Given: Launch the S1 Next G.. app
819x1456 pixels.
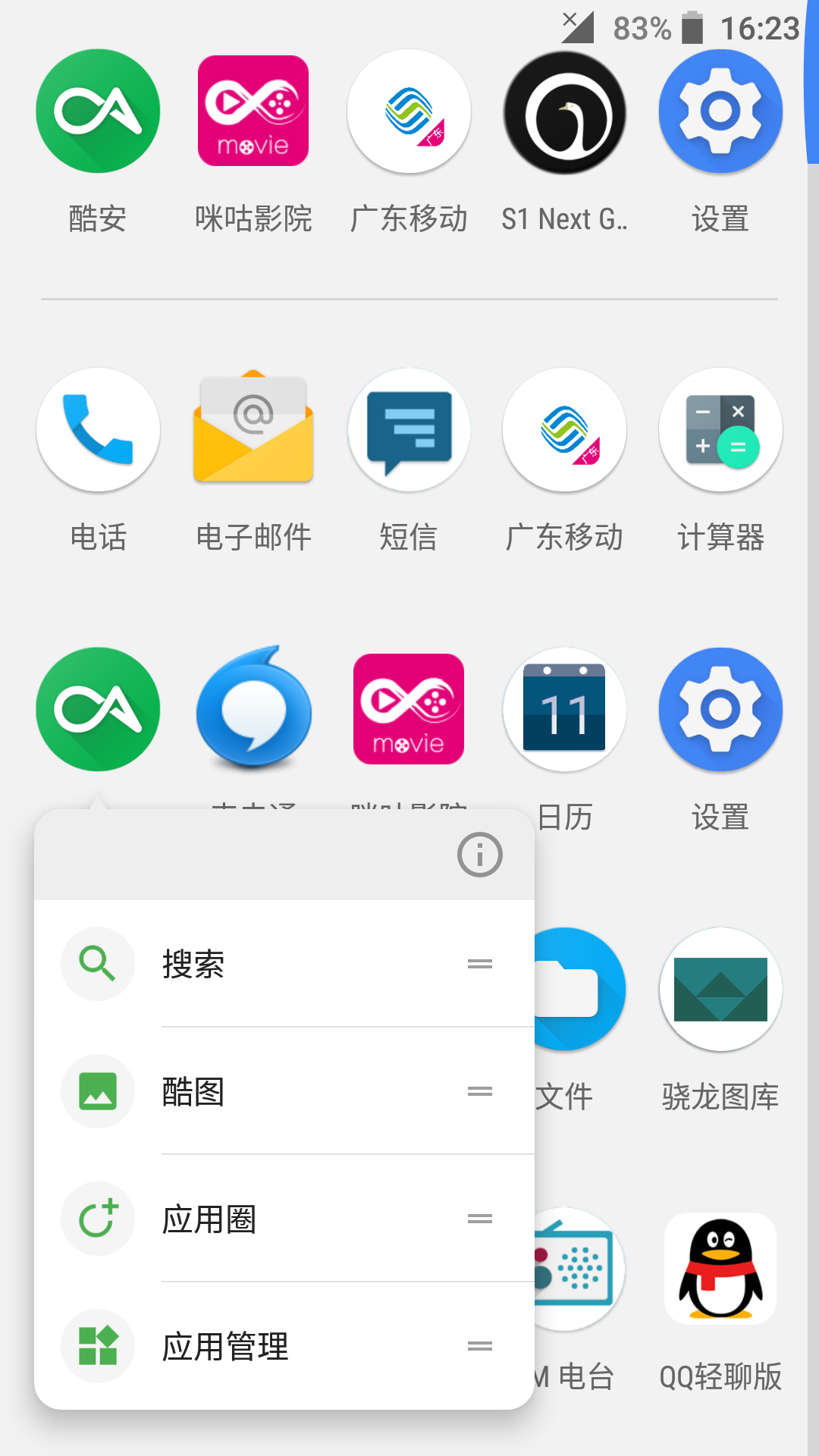Looking at the screenshot, I should click(x=565, y=112).
